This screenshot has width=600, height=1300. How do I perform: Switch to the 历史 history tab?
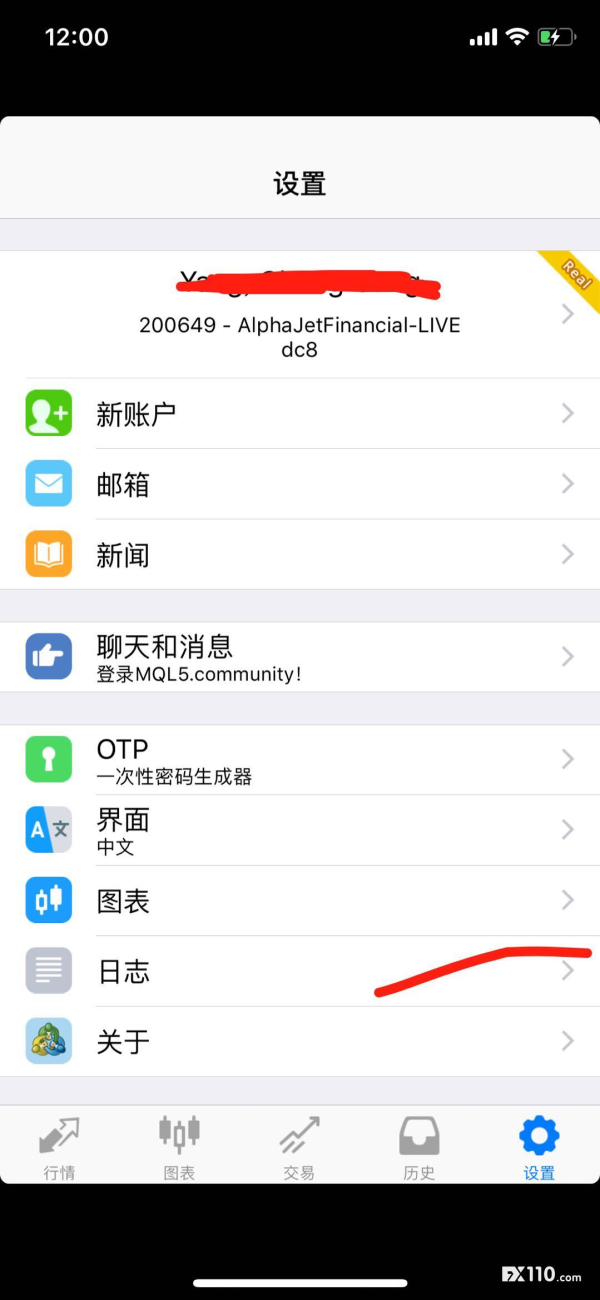tap(419, 1146)
